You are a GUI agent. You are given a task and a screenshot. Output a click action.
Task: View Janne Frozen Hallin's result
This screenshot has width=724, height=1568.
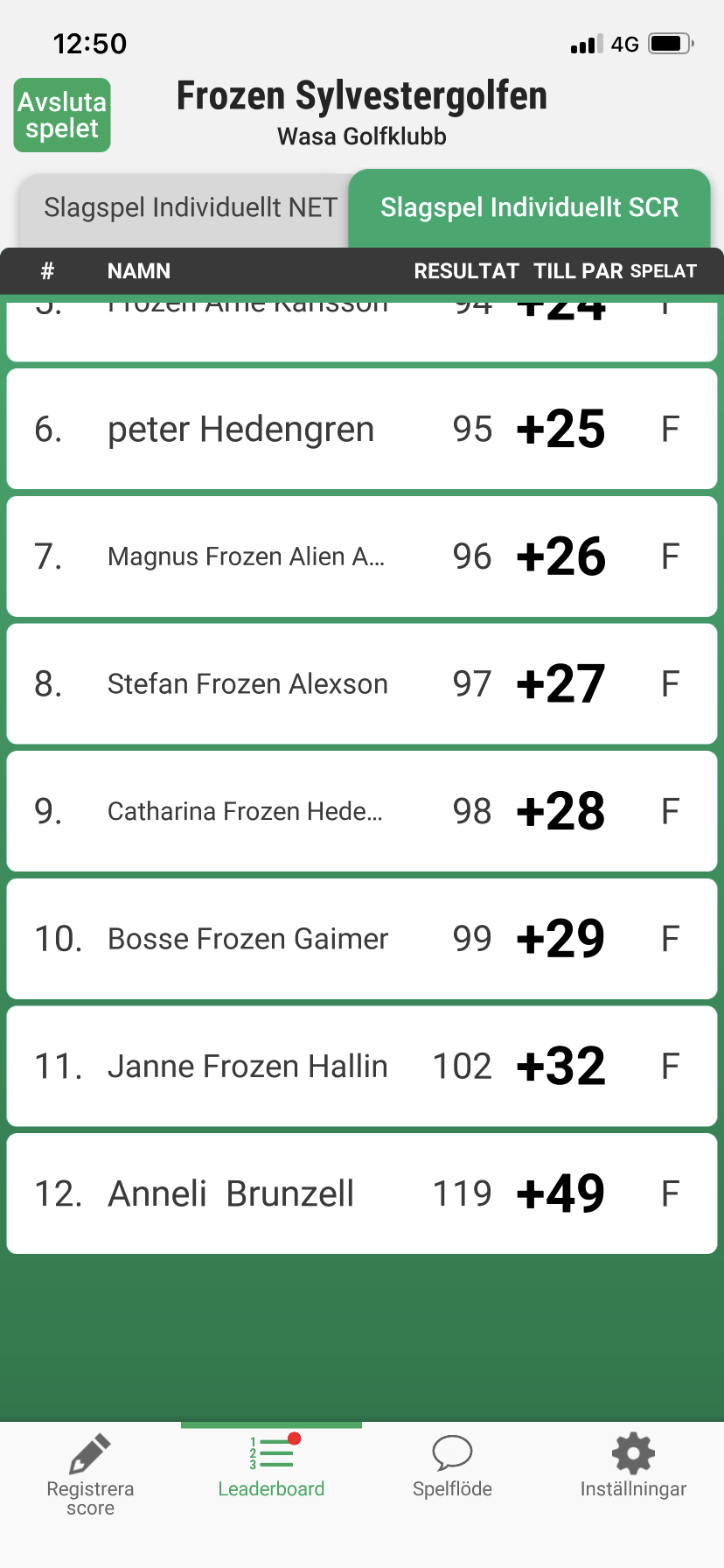tap(362, 1066)
